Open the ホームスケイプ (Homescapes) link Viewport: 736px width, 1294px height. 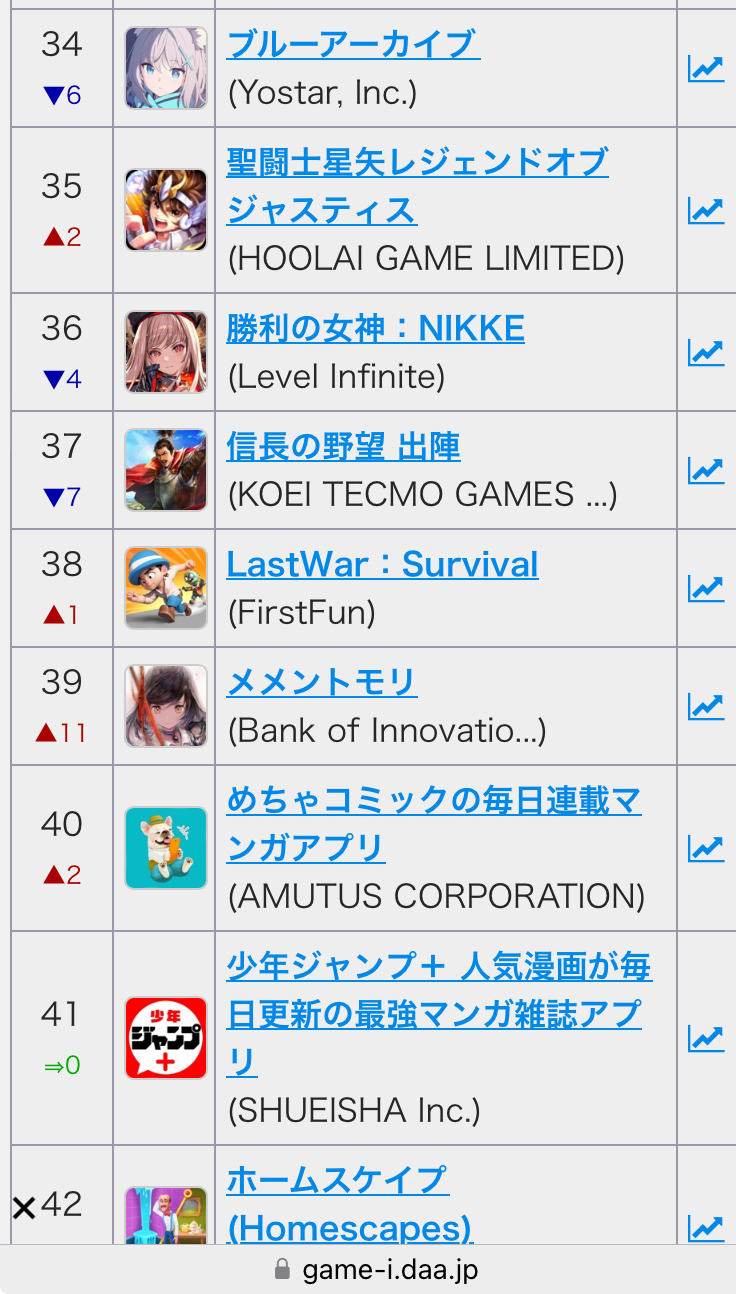[x=349, y=1204]
